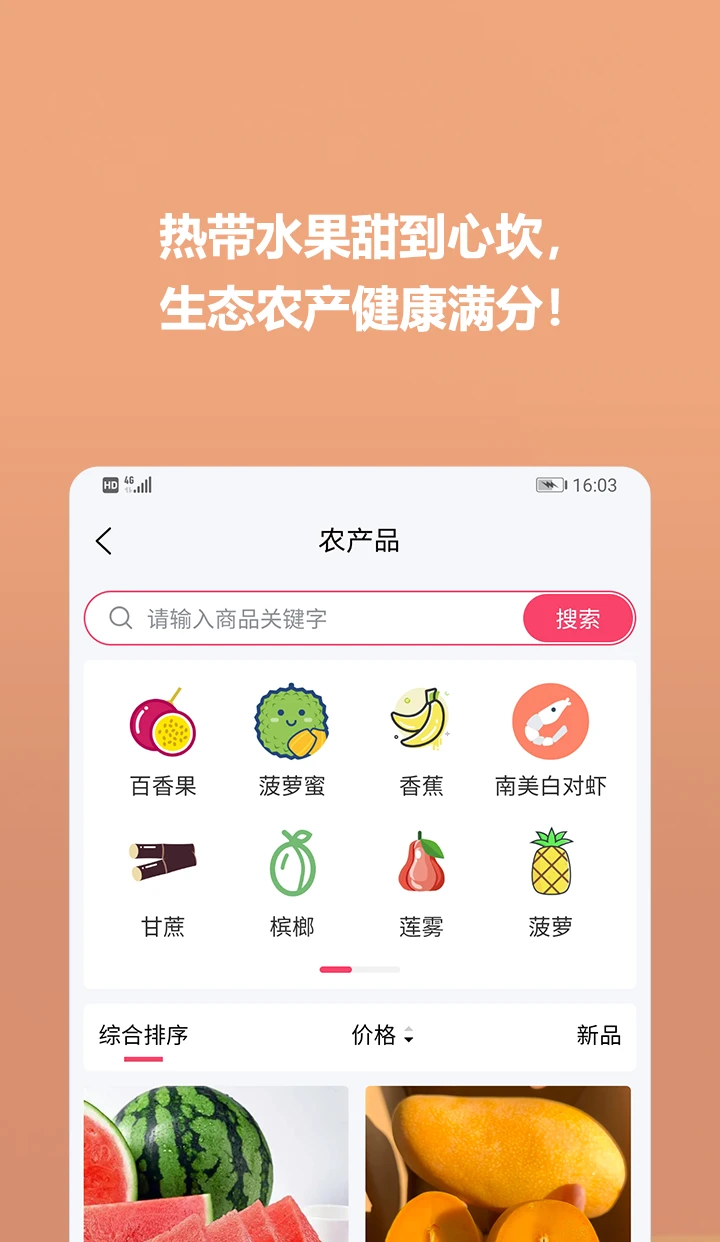
Task: Tap the 槟榔 betel nut category icon
Action: pos(293,864)
